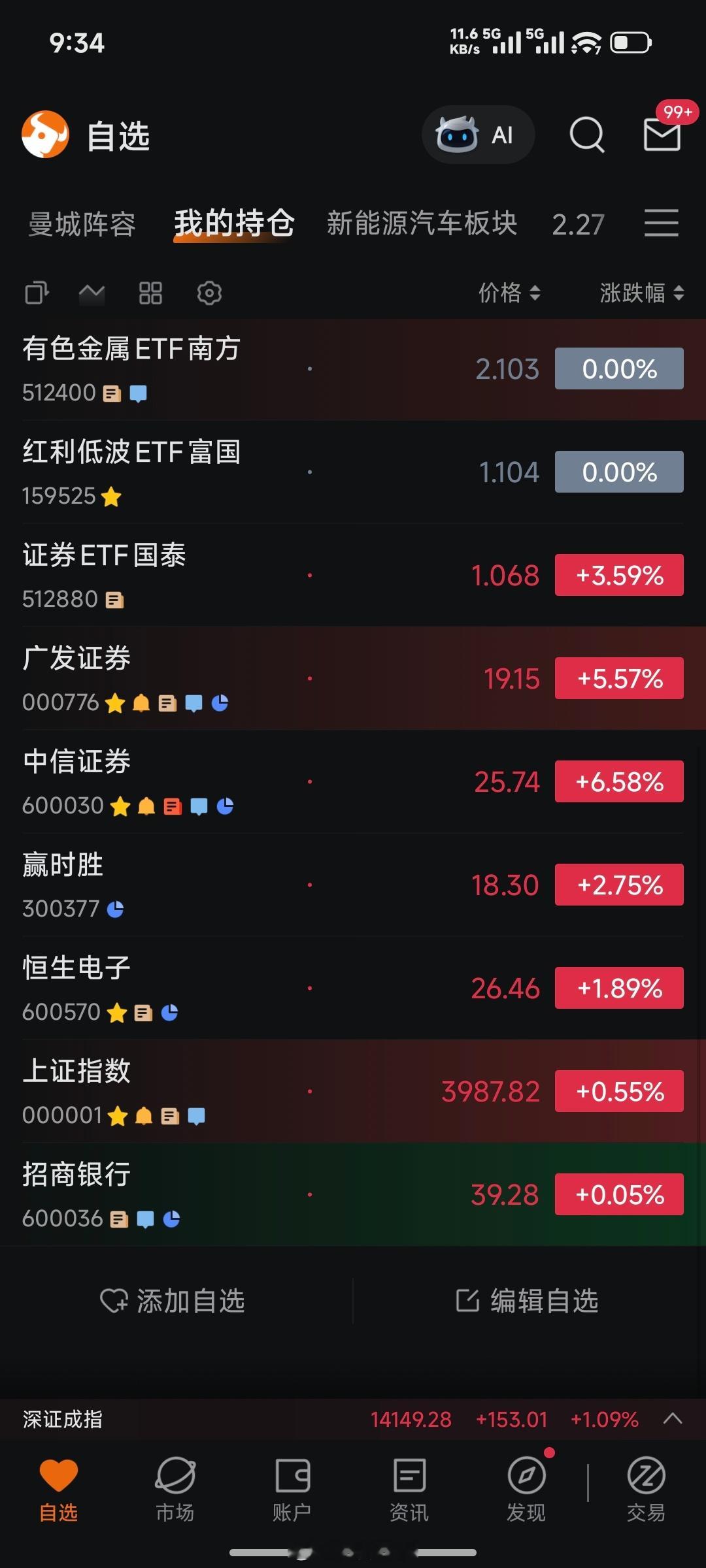Open the 价格 column sort control

511,293
